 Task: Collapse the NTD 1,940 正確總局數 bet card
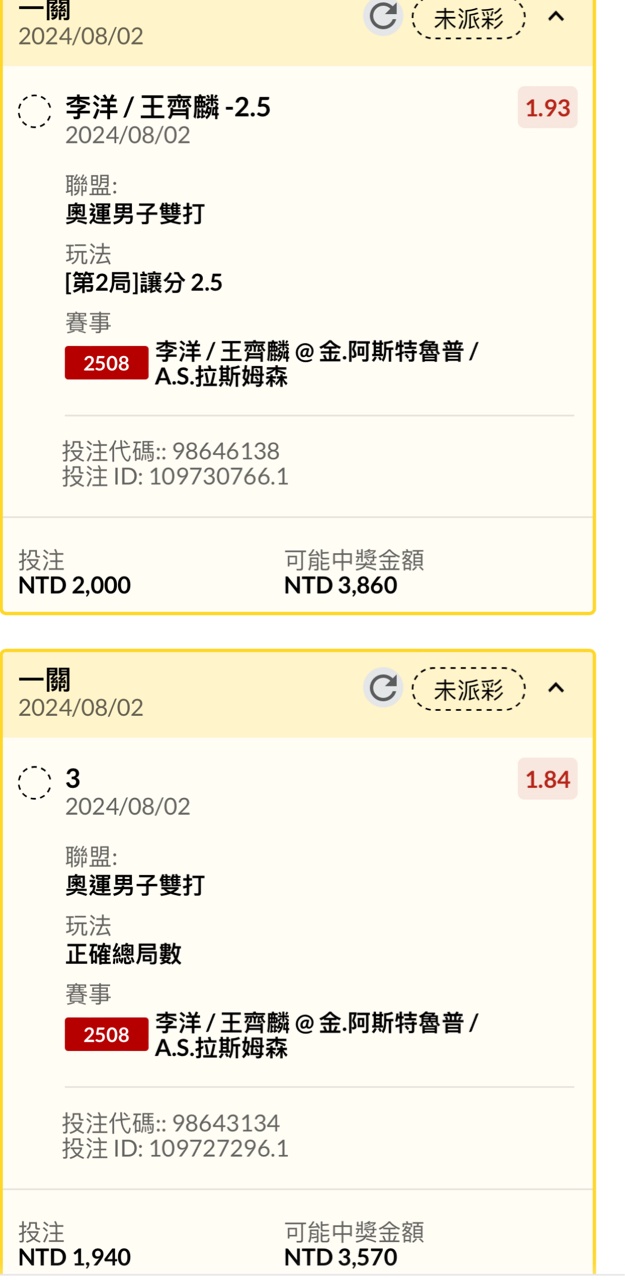(557, 688)
